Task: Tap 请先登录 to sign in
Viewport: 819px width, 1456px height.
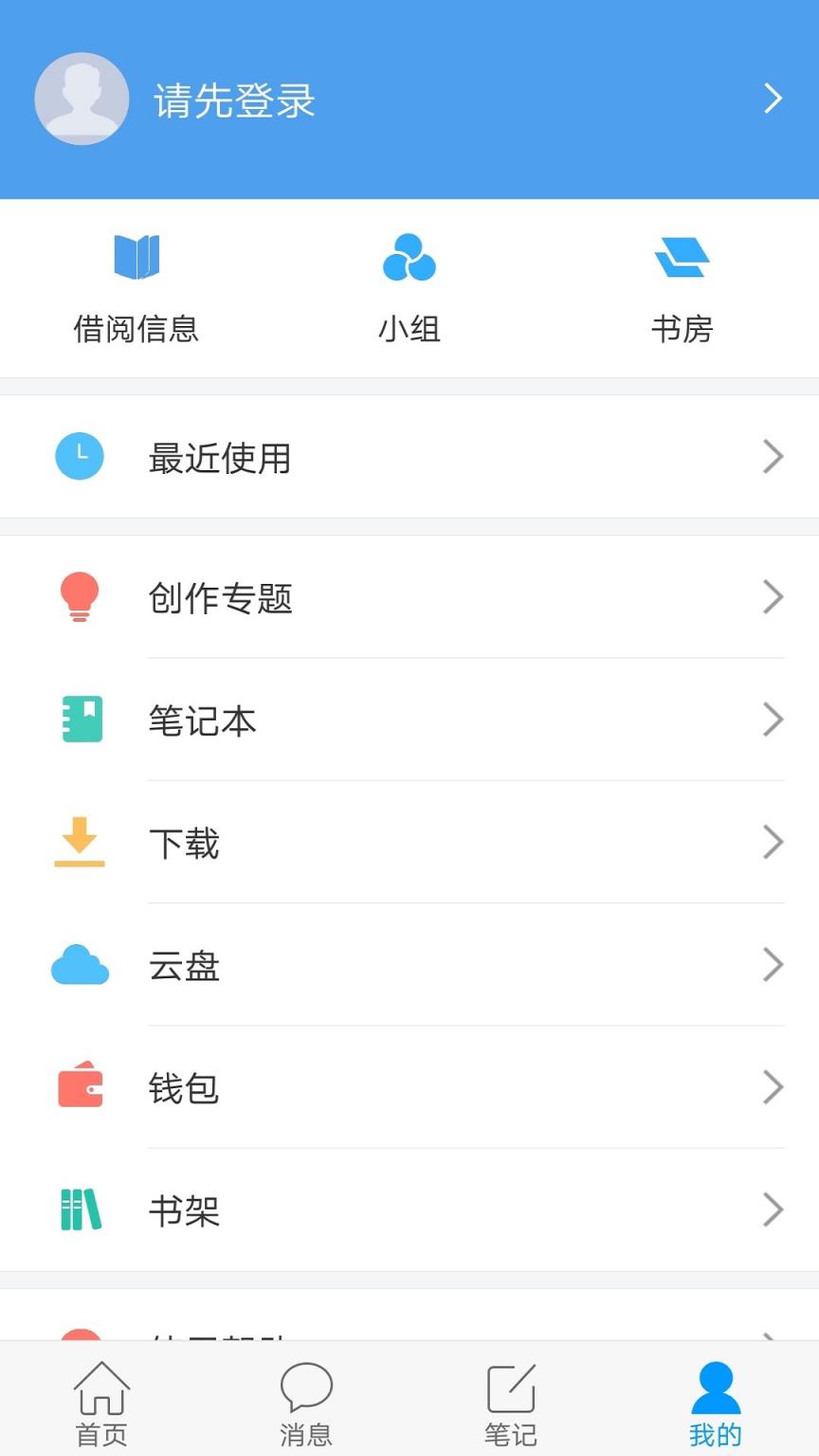Action: coord(233,101)
